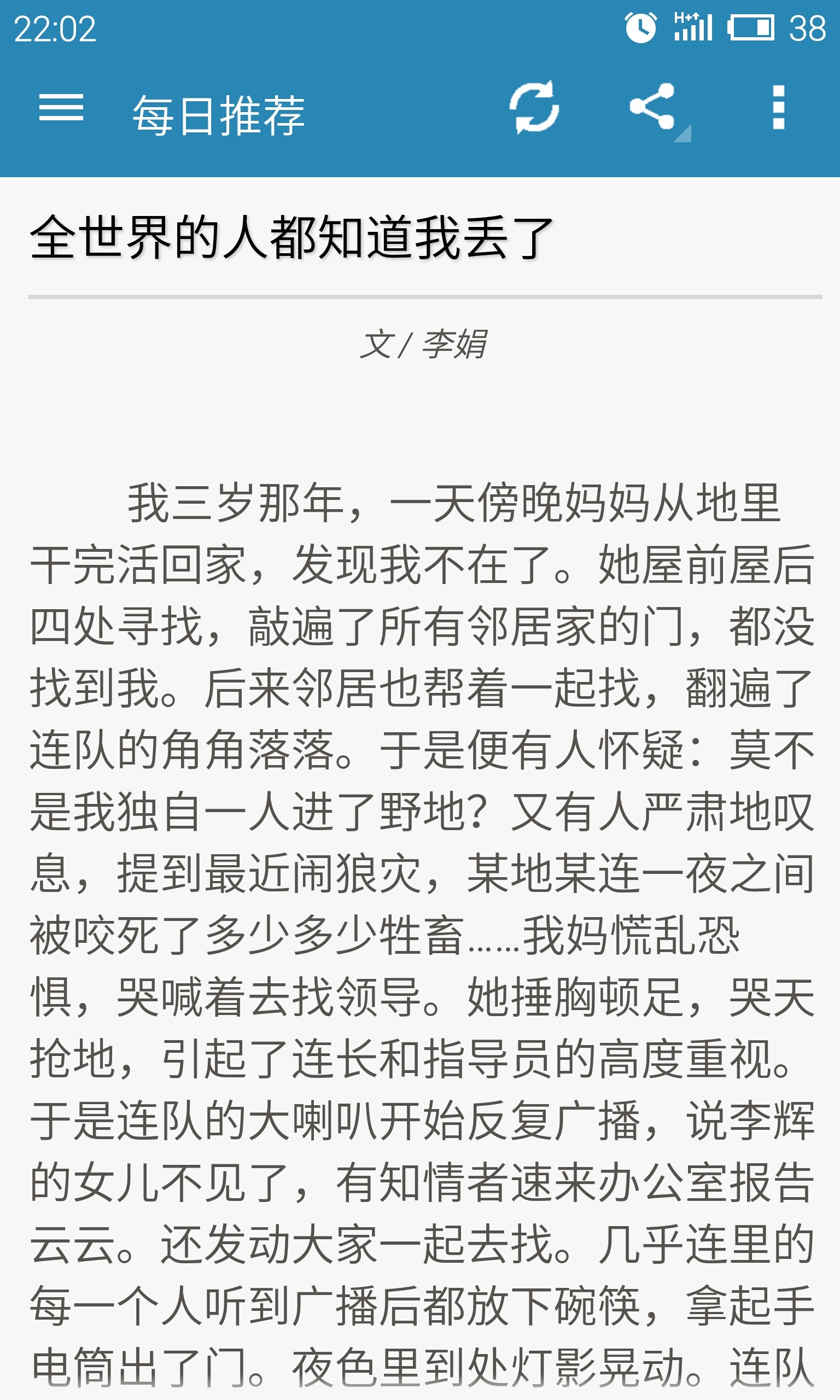
Task: Open the navigation drawer menu
Action: 61,108
